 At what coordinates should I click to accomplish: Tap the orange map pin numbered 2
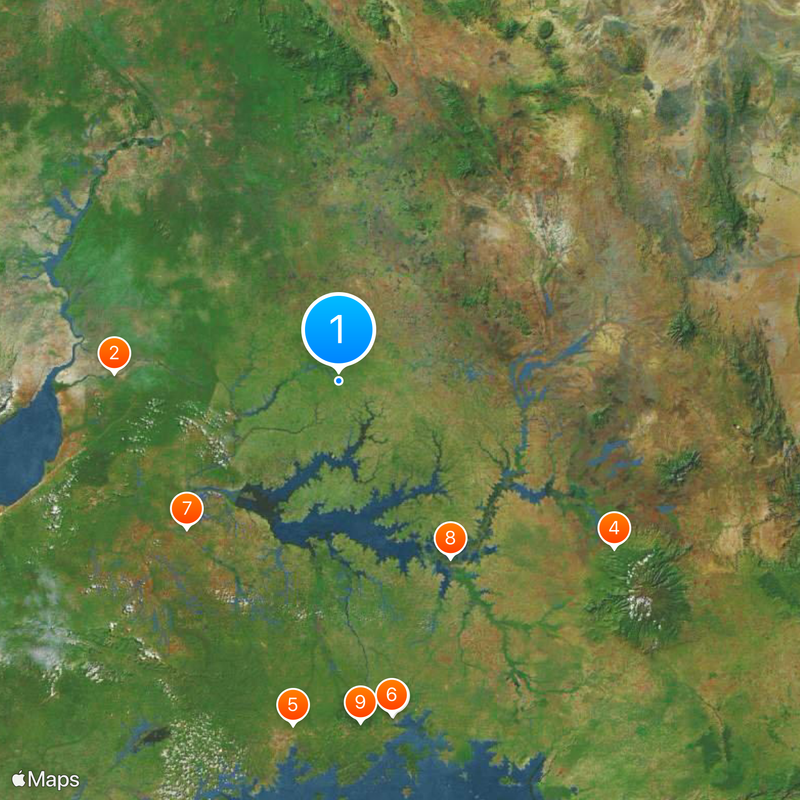pos(114,353)
